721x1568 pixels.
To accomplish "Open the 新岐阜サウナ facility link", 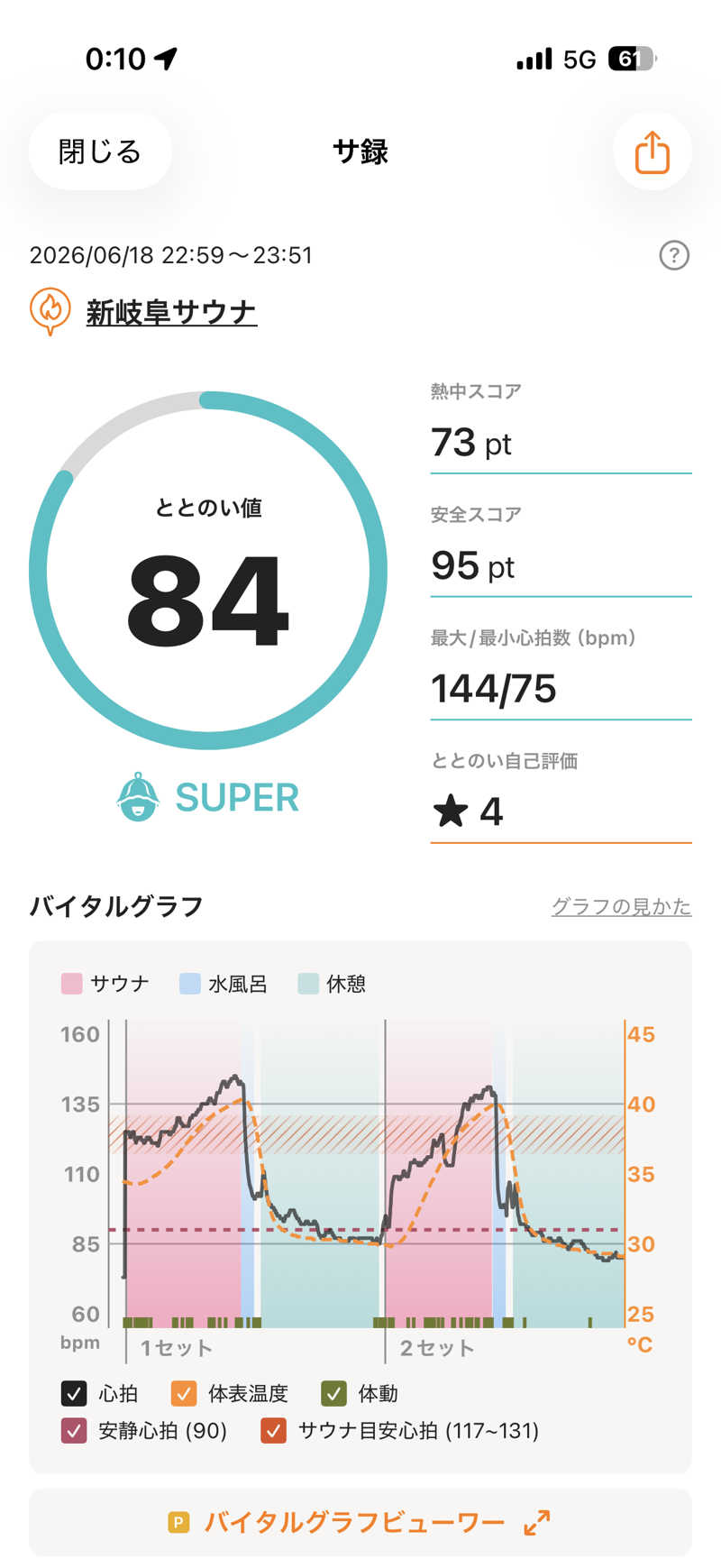I will (171, 313).
